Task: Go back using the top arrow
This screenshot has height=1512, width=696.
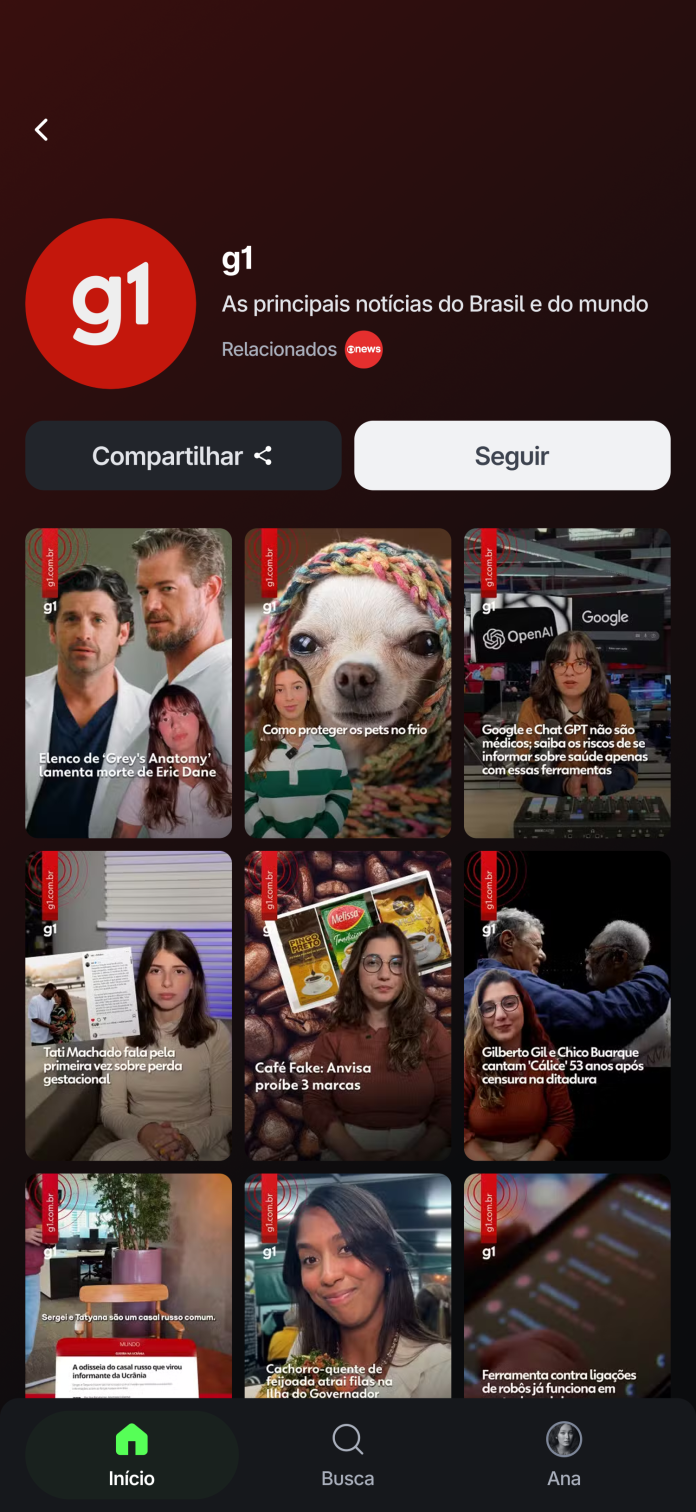Action: coord(41,130)
